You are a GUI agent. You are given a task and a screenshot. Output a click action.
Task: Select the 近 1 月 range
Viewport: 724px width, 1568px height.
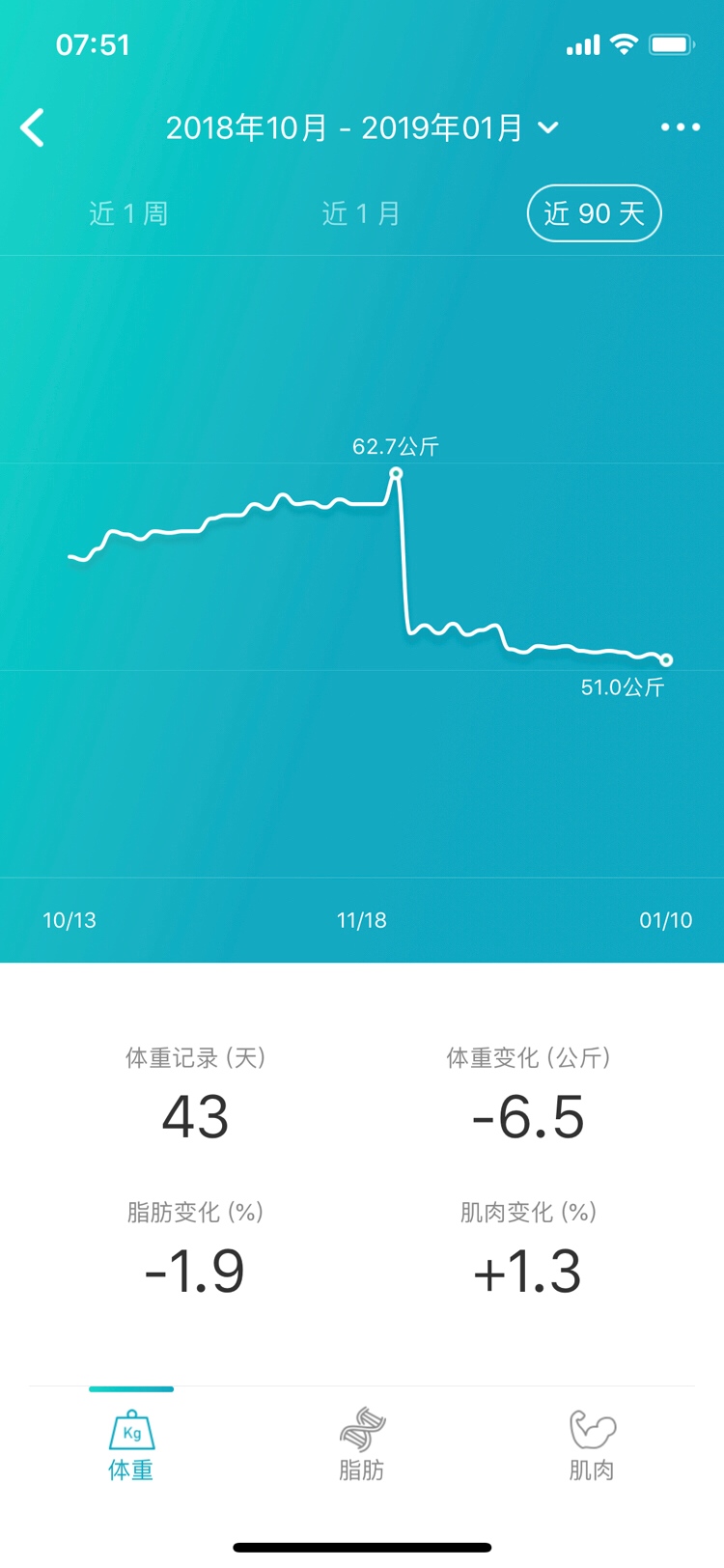[361, 213]
